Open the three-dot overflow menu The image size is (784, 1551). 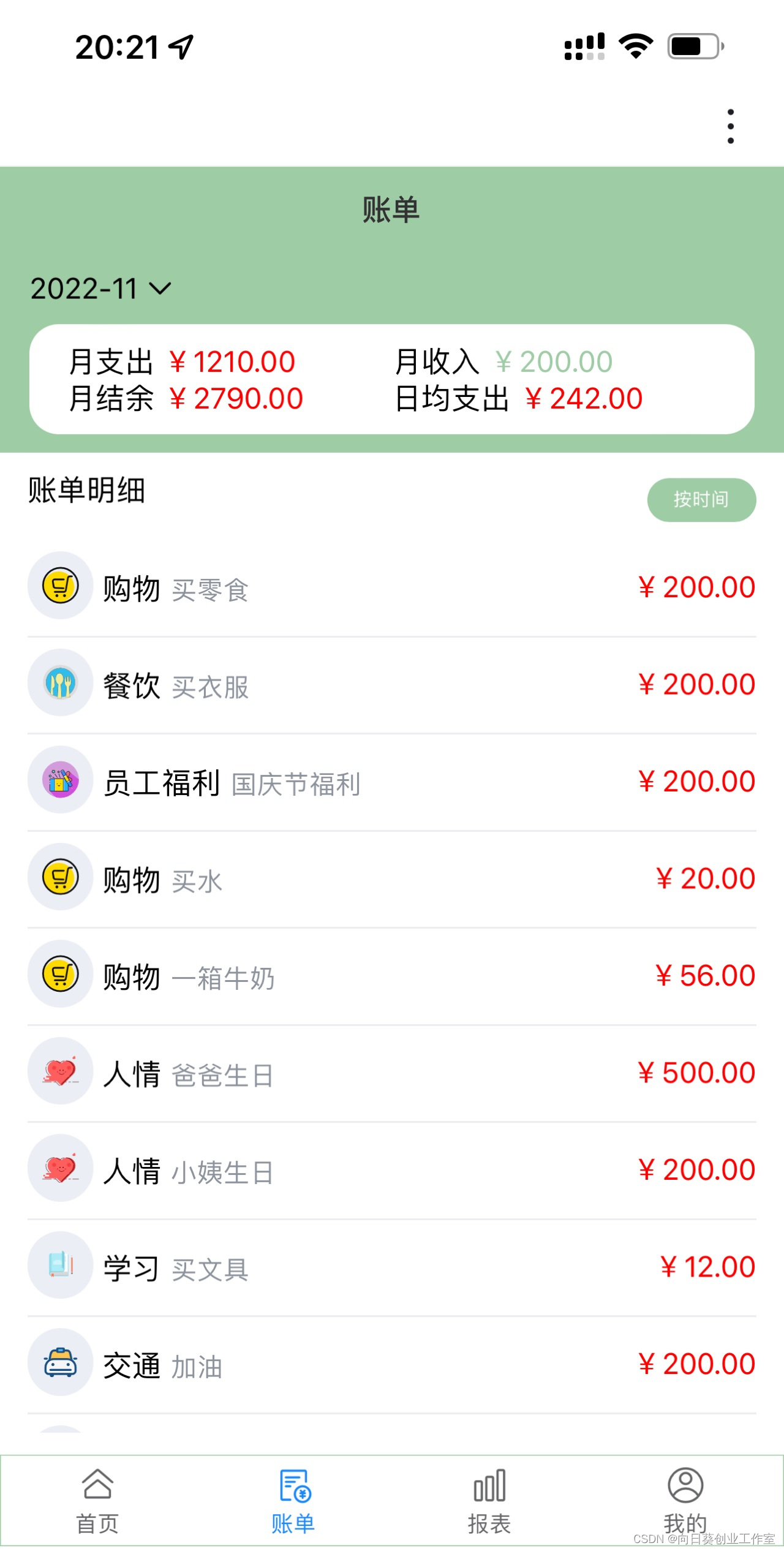pyautogui.click(x=730, y=127)
